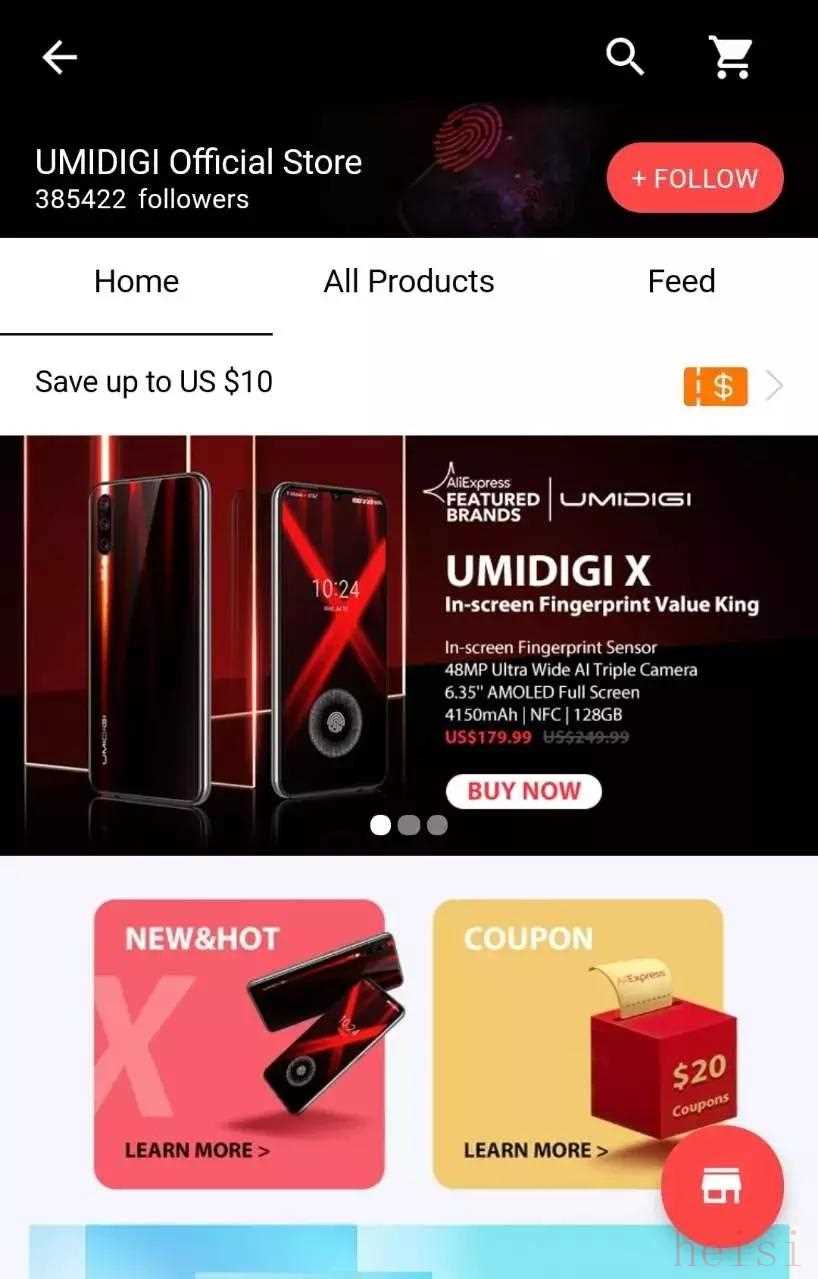Screen dimensions: 818x1279
Task: Select the Home tab
Action: pyautogui.click(x=136, y=282)
